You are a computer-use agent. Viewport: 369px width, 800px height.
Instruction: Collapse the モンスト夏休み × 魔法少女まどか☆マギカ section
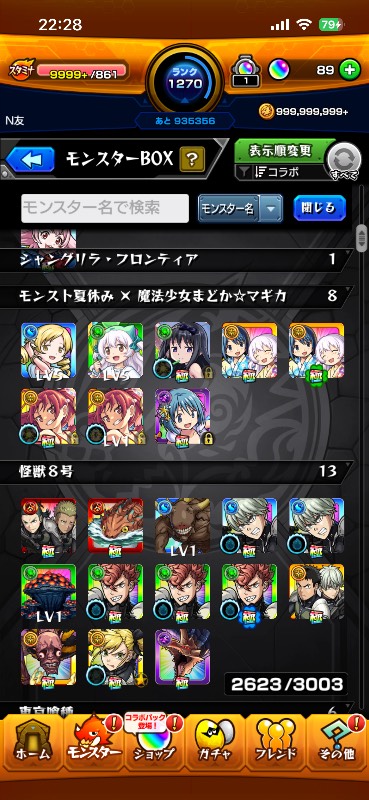tap(178, 296)
